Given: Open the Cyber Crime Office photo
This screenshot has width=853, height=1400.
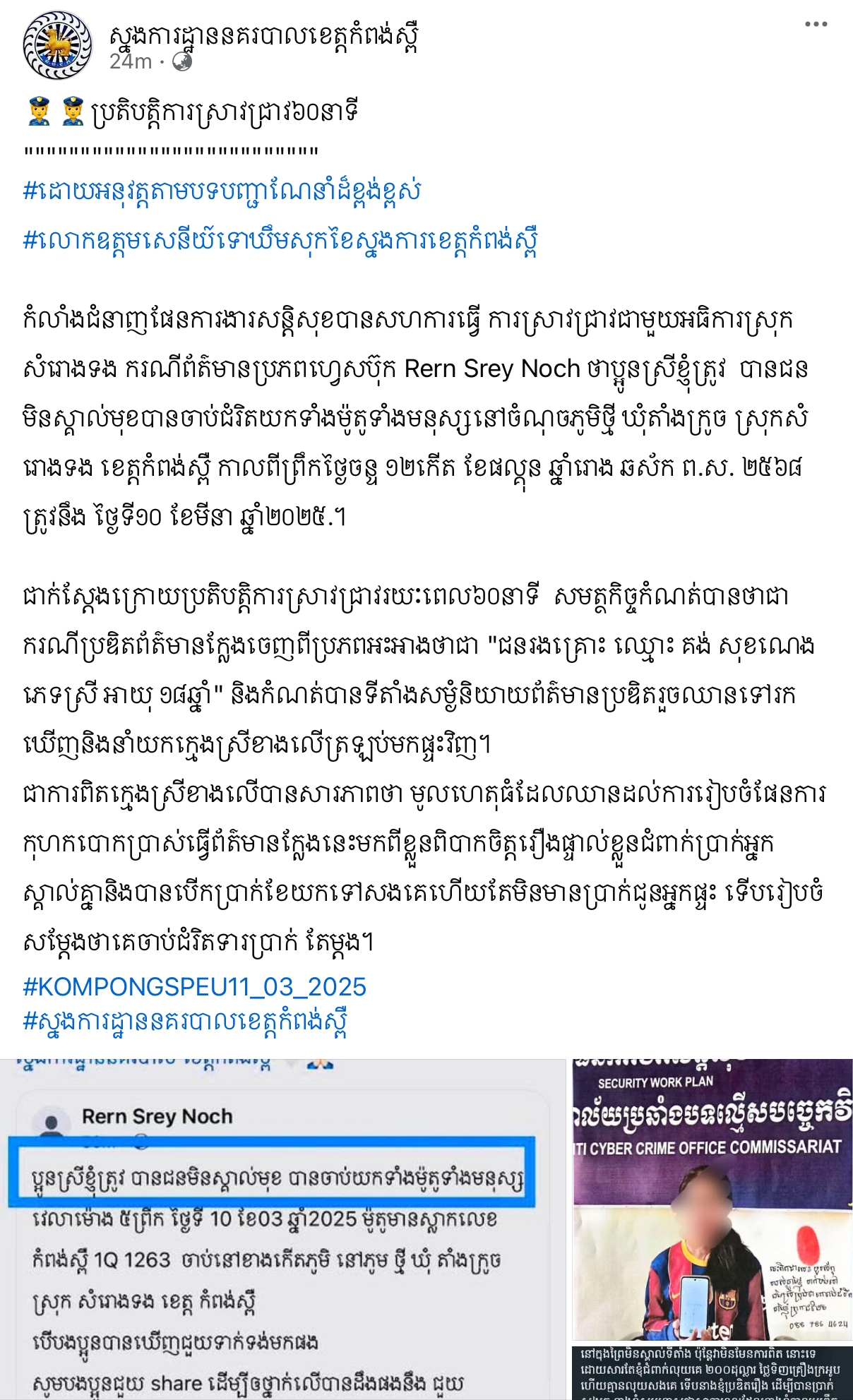Looking at the screenshot, I should (712, 1229).
